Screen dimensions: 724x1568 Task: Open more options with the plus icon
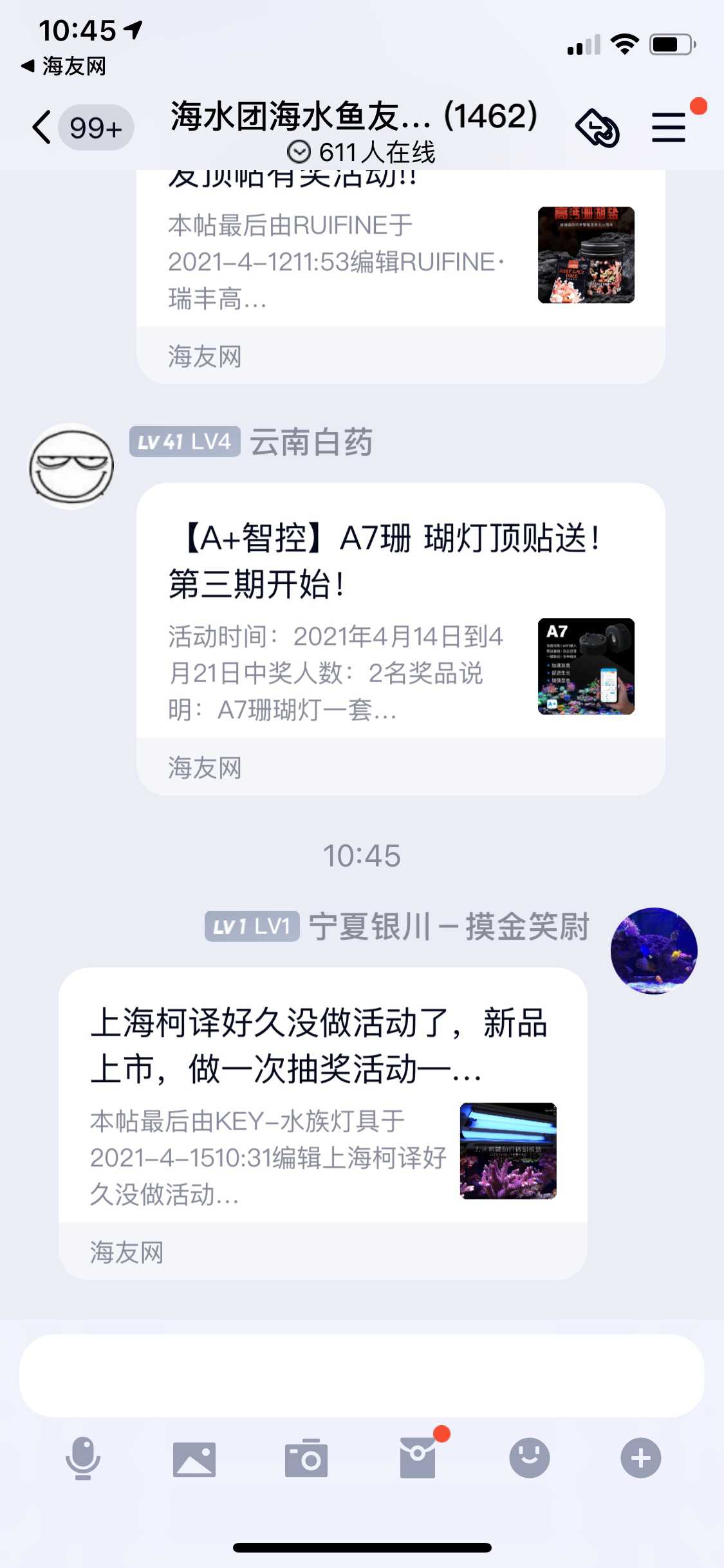640,1458
